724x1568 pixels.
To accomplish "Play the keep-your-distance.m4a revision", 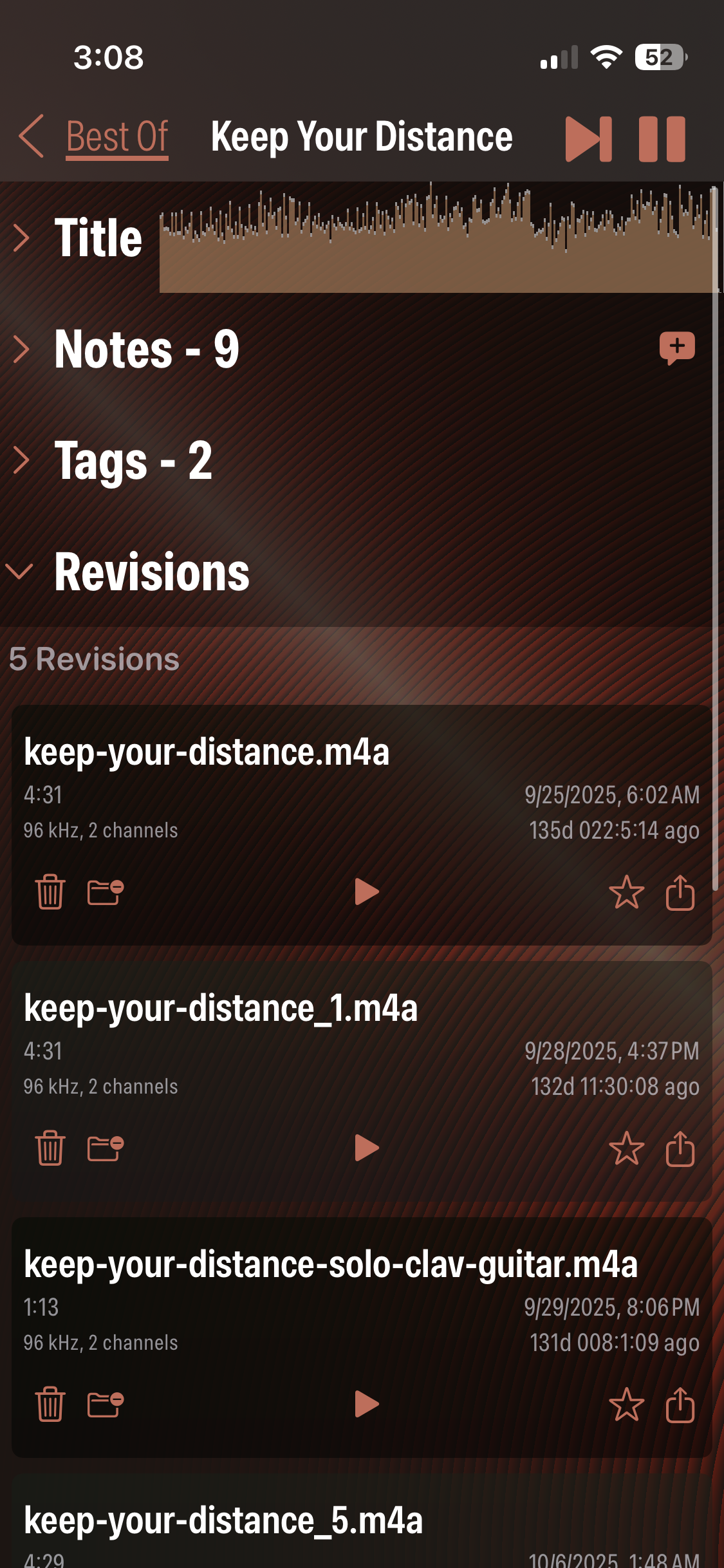I will pos(366,892).
